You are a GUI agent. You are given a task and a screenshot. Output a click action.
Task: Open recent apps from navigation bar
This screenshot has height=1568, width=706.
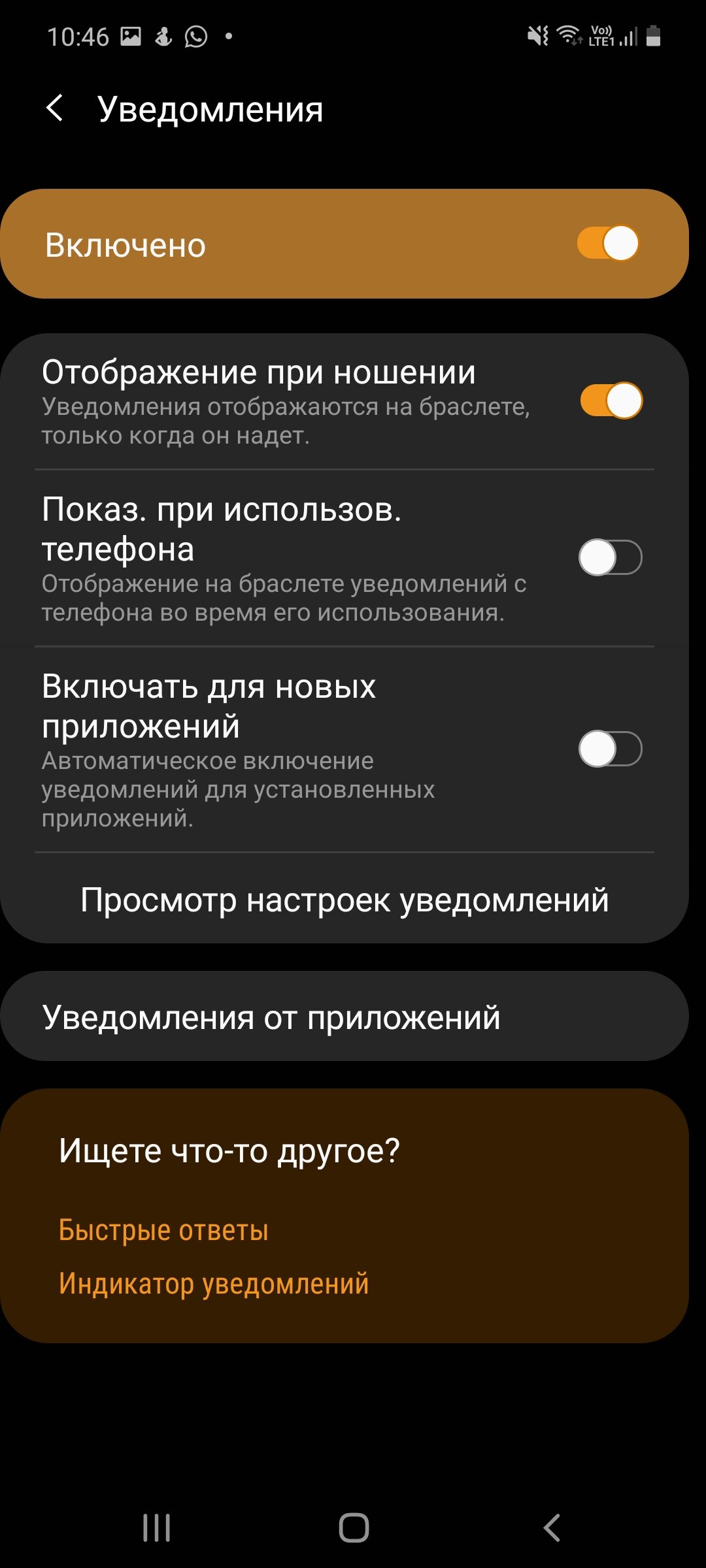[157, 1528]
